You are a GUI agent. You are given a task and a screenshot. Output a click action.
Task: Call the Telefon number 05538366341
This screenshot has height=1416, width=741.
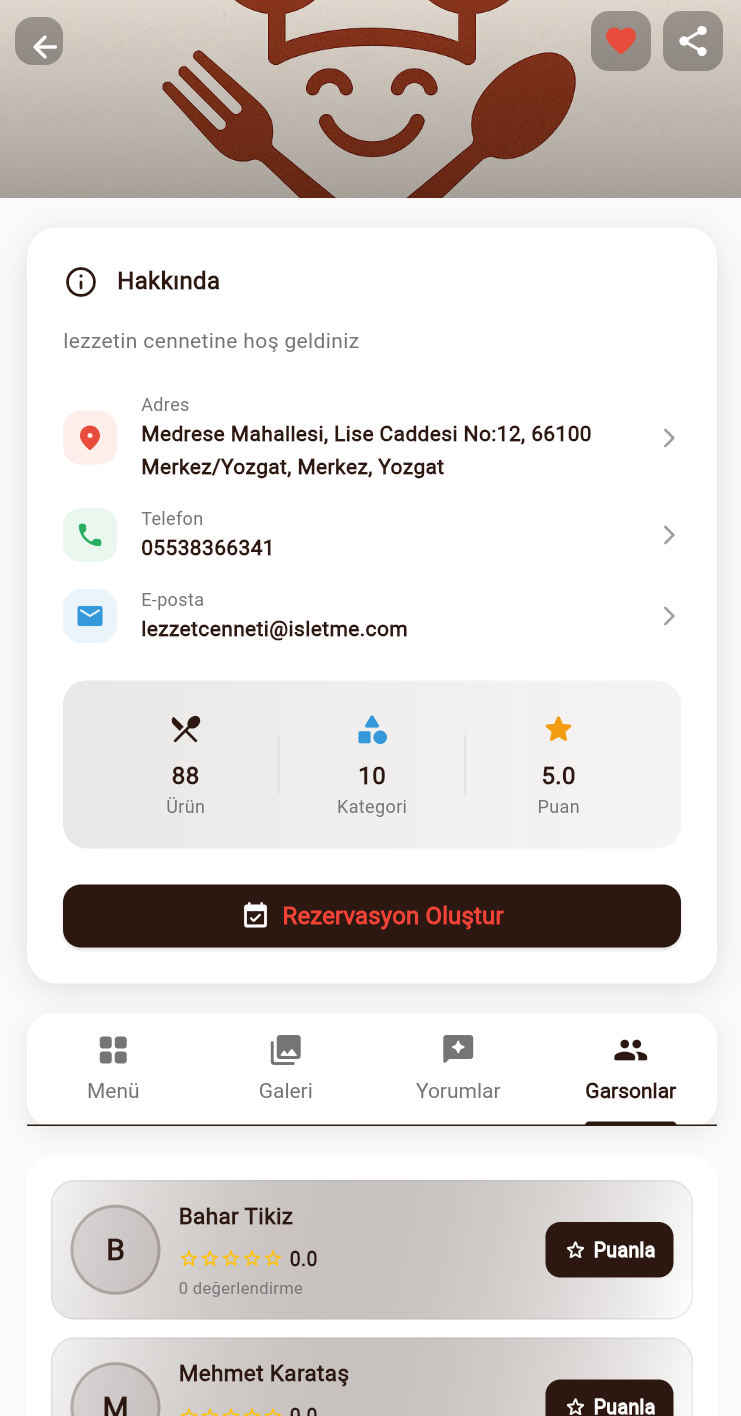pos(371,535)
